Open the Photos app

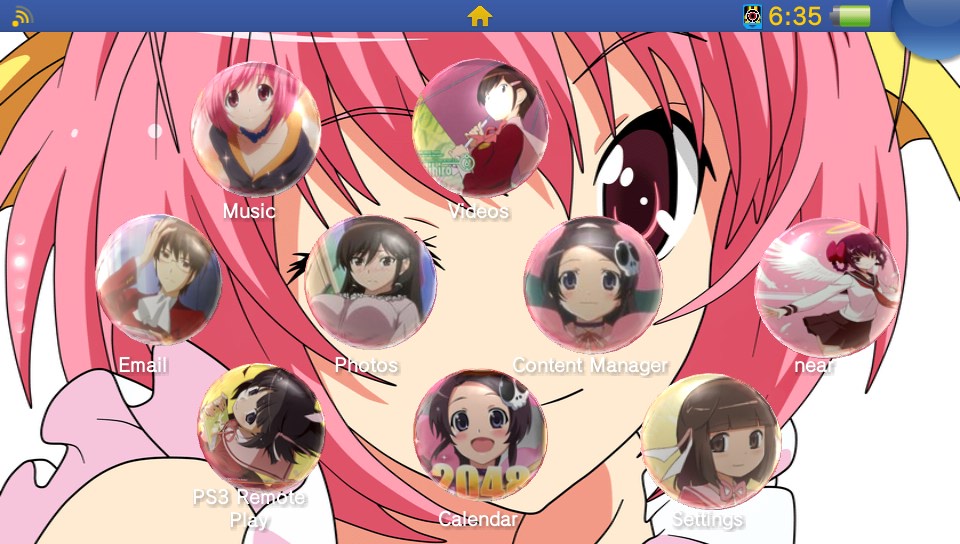pyautogui.click(x=371, y=282)
